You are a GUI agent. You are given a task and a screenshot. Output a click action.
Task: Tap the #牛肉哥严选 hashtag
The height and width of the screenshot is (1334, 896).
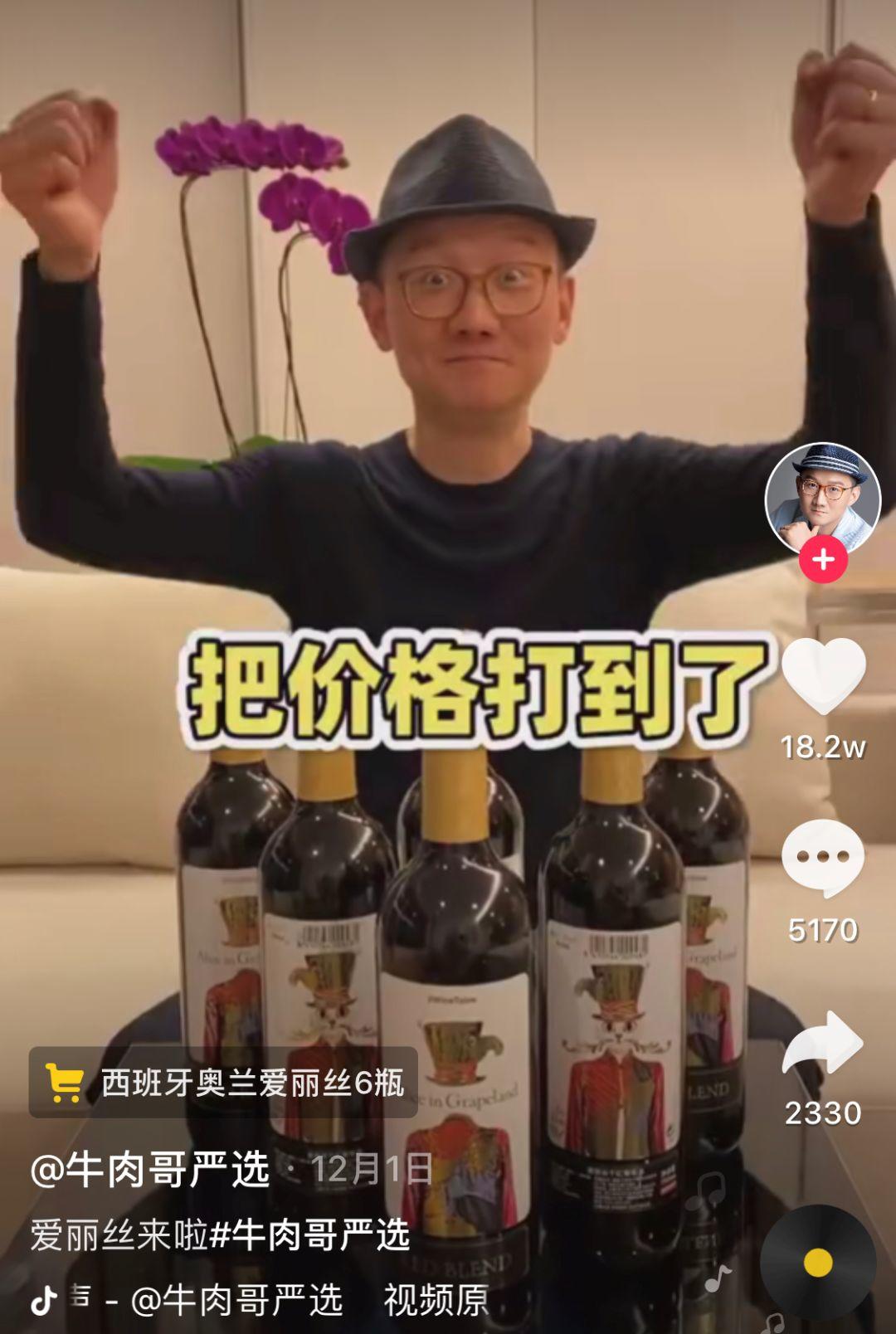(x=310, y=1234)
